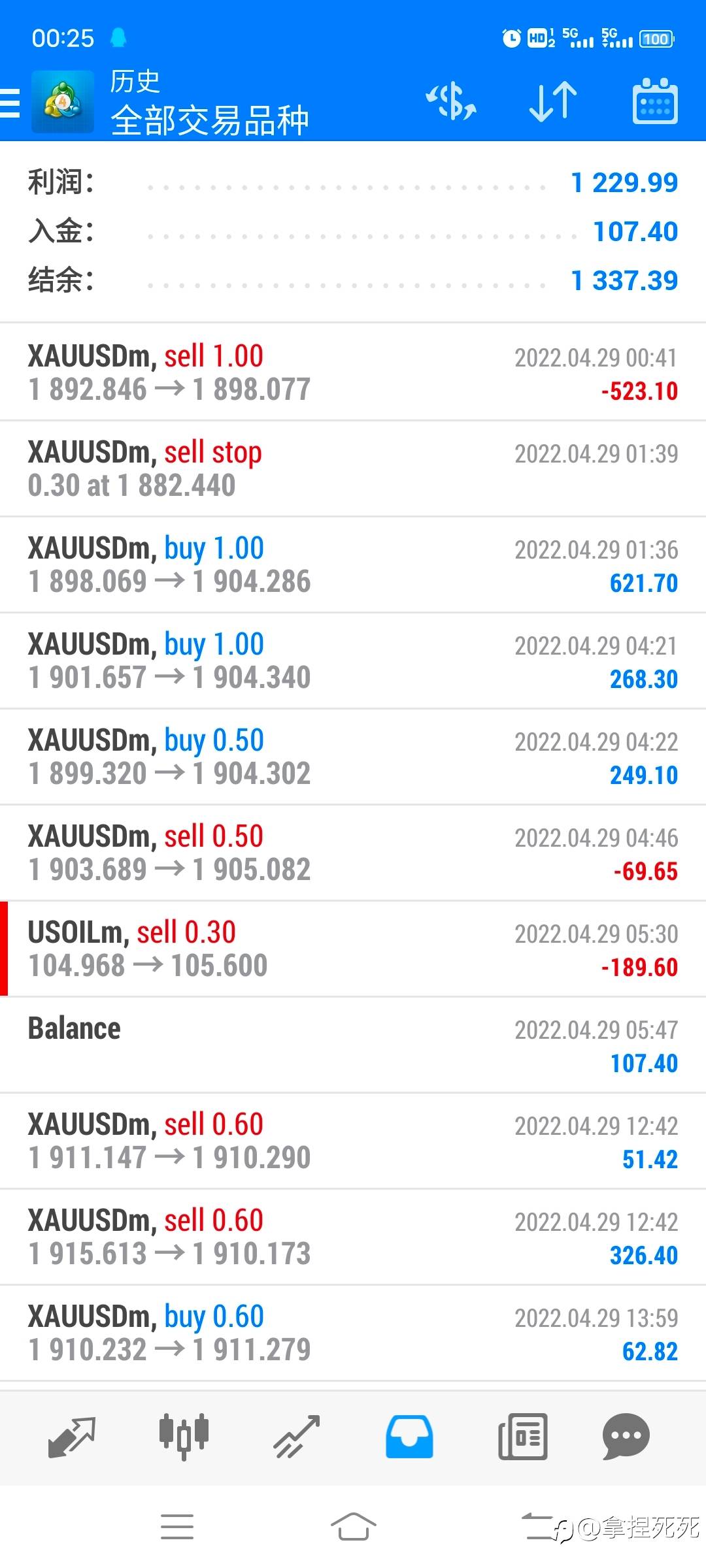Open the XAUUSDm sell stop order entry
Viewport: 706px width, 1568px height.
tap(353, 468)
